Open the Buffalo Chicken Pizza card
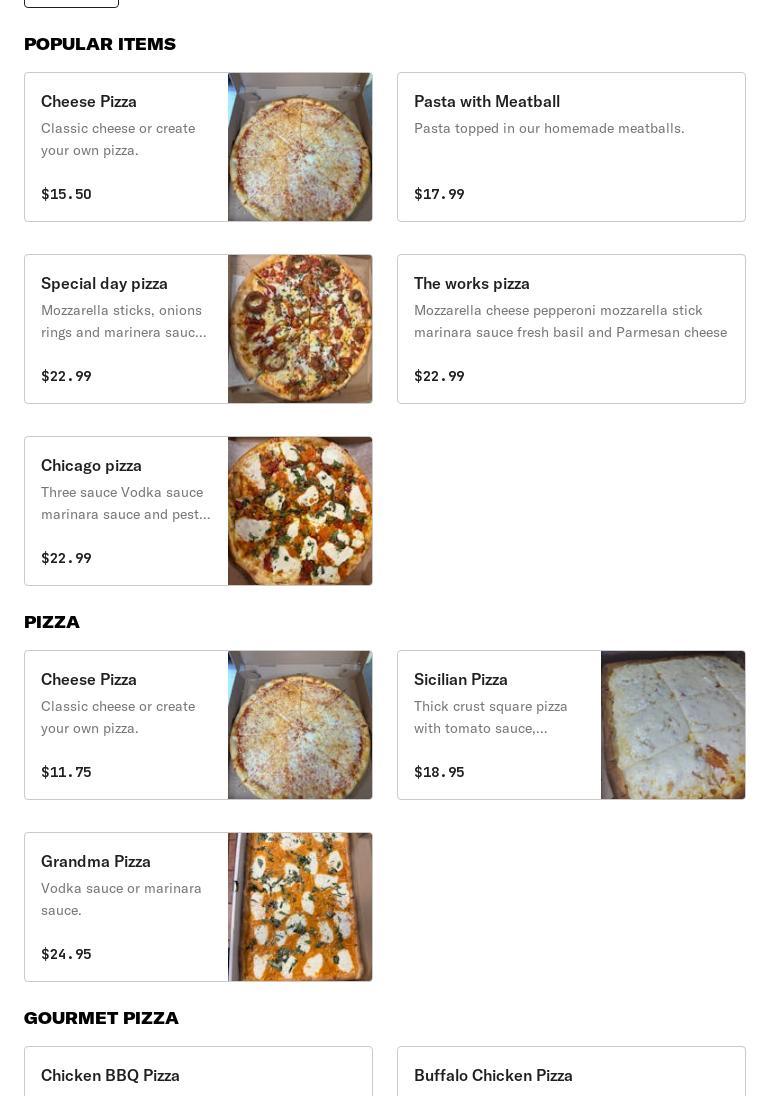770x1096 pixels. coord(571,1074)
